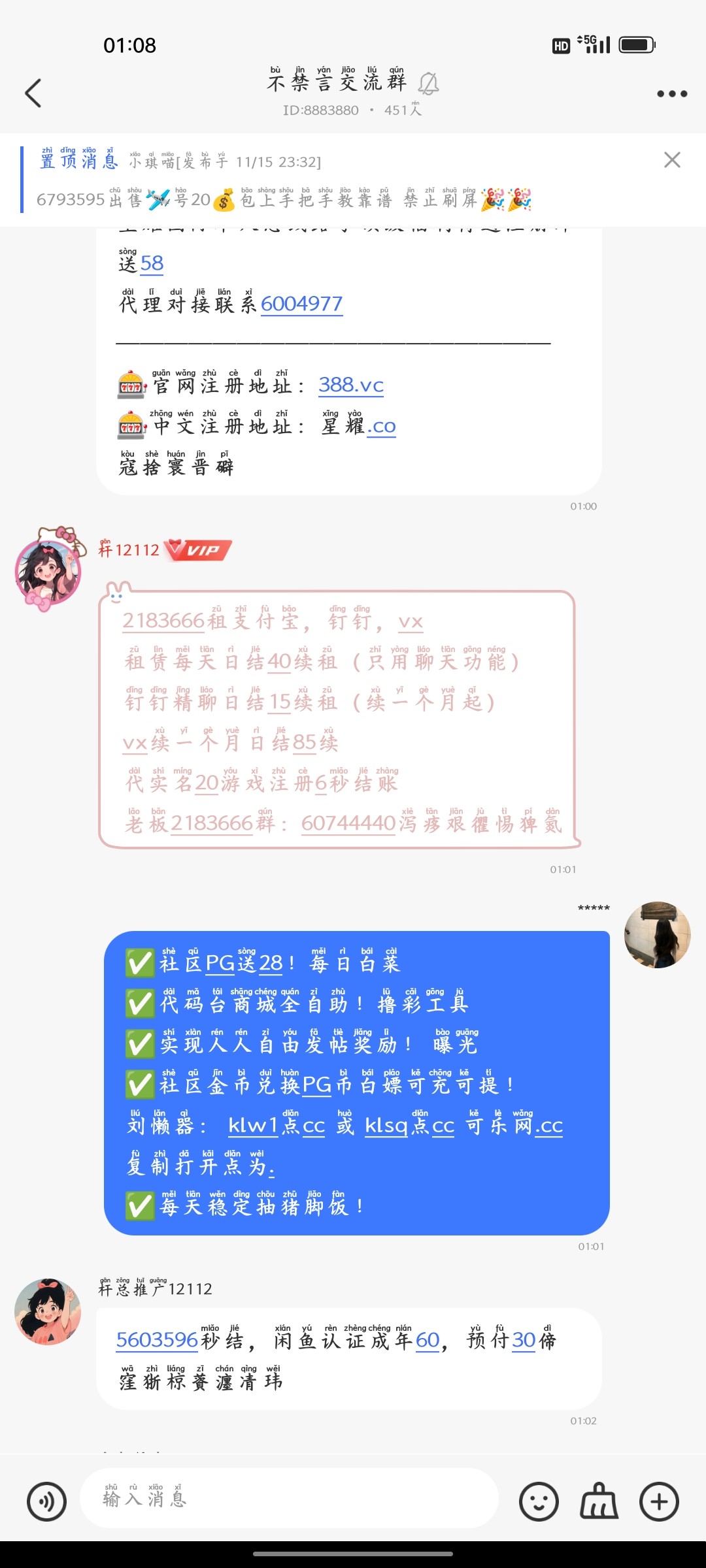Click the klw1点cc link in the blue bubble

tap(275, 1125)
